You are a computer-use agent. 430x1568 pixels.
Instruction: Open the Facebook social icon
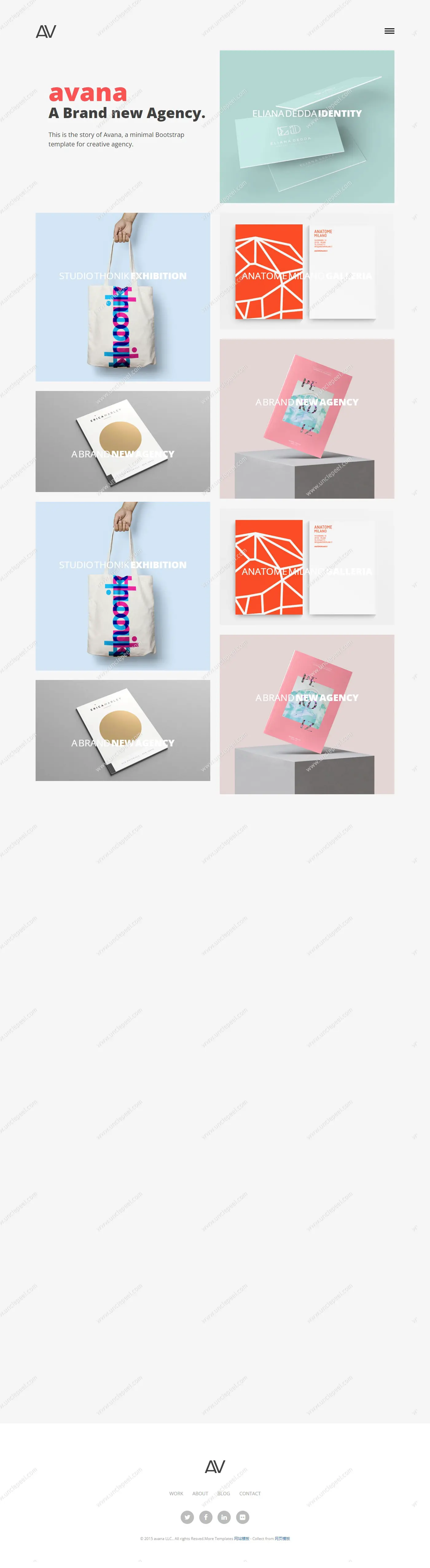(x=206, y=1517)
